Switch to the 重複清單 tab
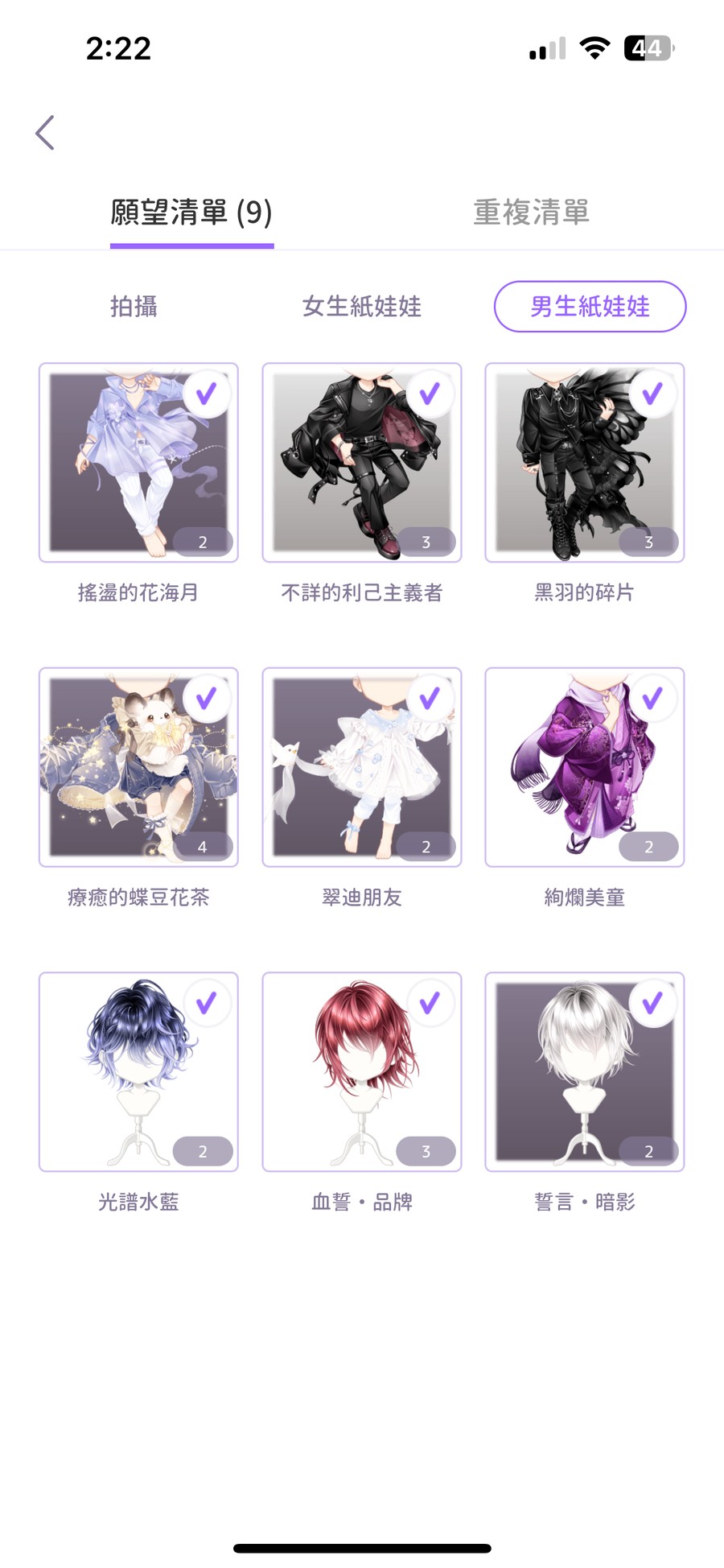This screenshot has height=1568, width=724. pos(531,213)
